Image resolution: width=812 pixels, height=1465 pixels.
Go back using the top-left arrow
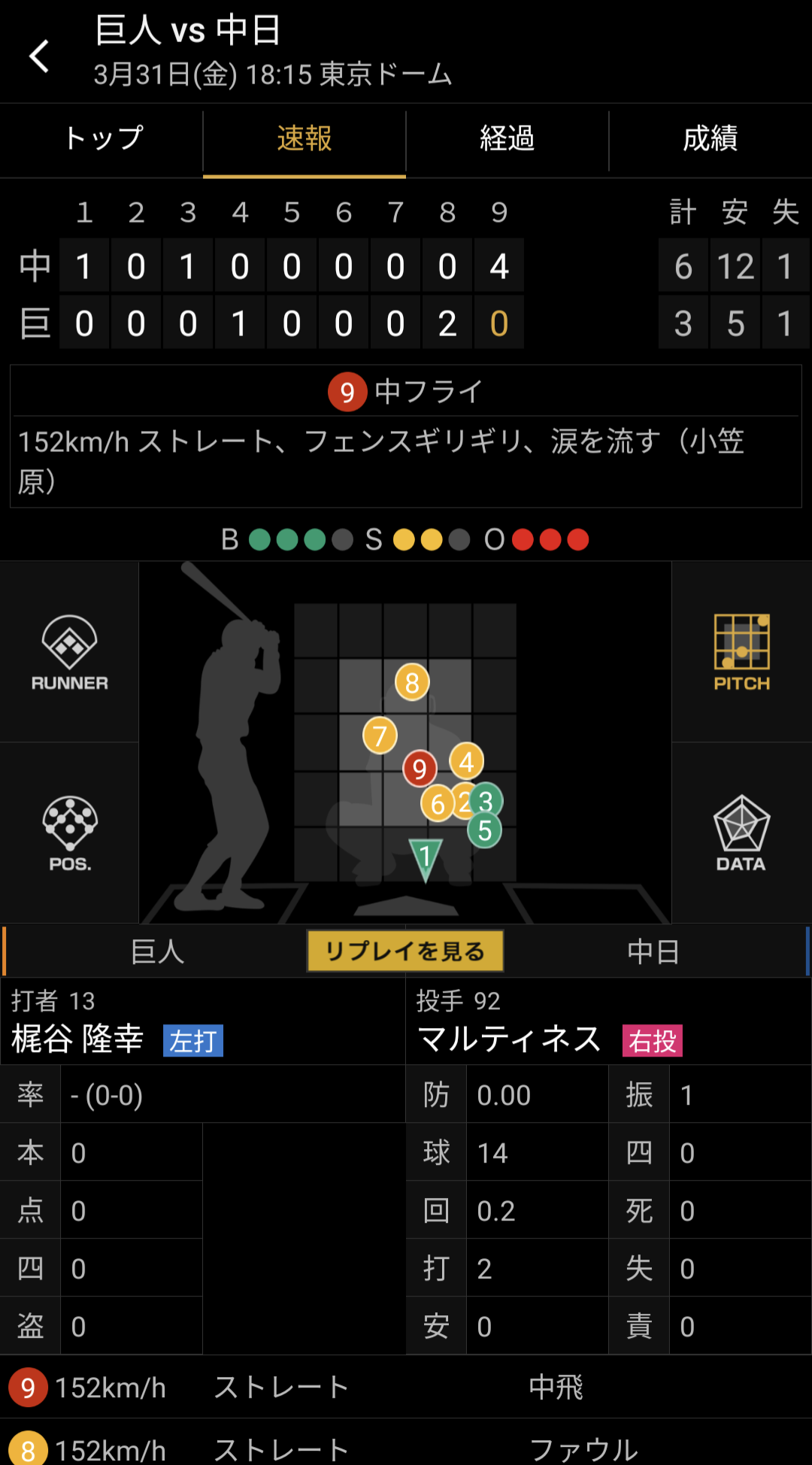[x=39, y=56]
